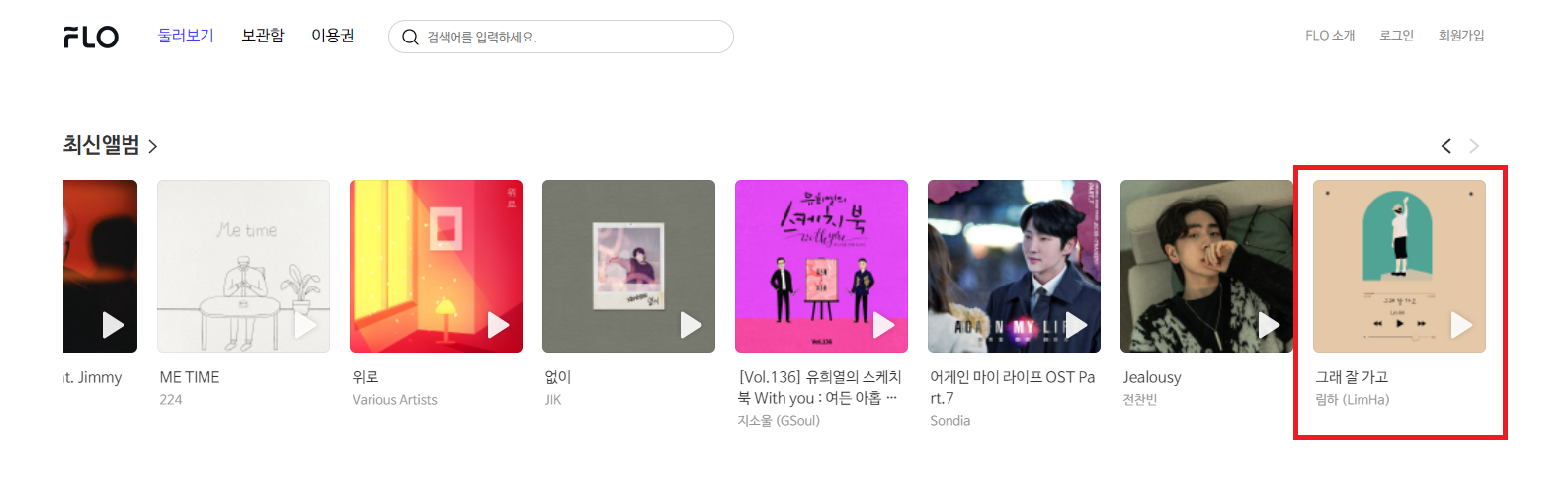This screenshot has height=491, width=1568.
Task: Open the artist link 지소울 (GSoul)
Action: [779, 421]
